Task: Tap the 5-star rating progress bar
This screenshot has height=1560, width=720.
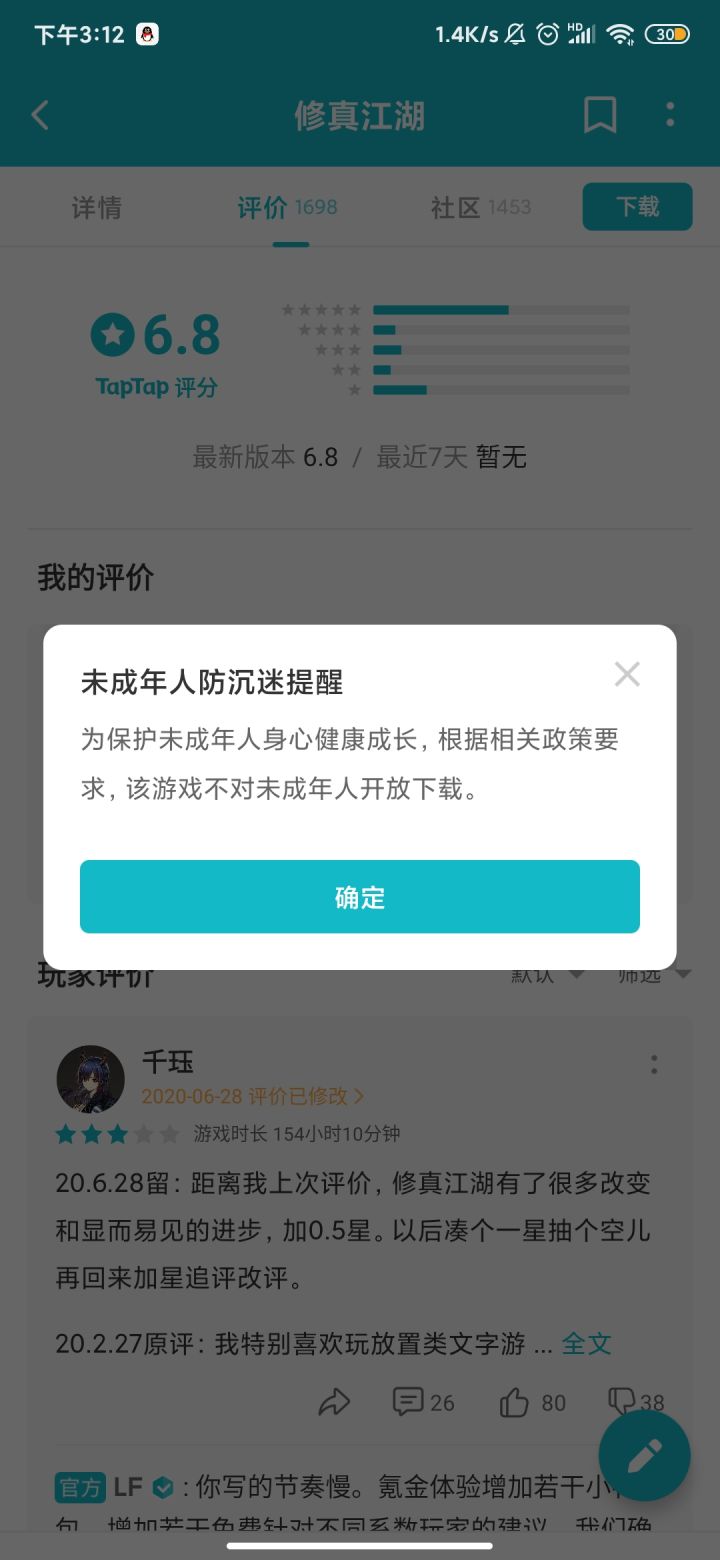Action: (500, 310)
